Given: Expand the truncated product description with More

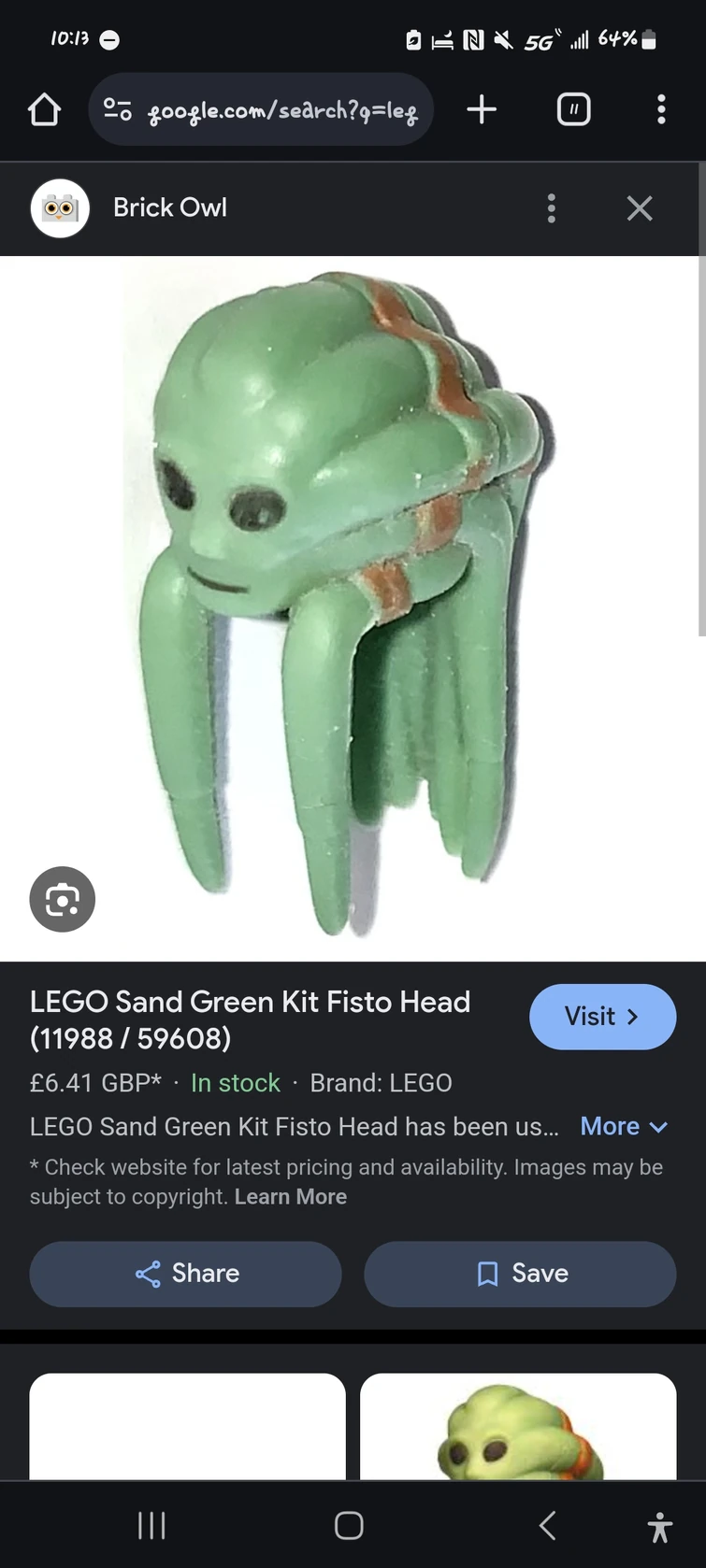Looking at the screenshot, I should click(x=623, y=1127).
